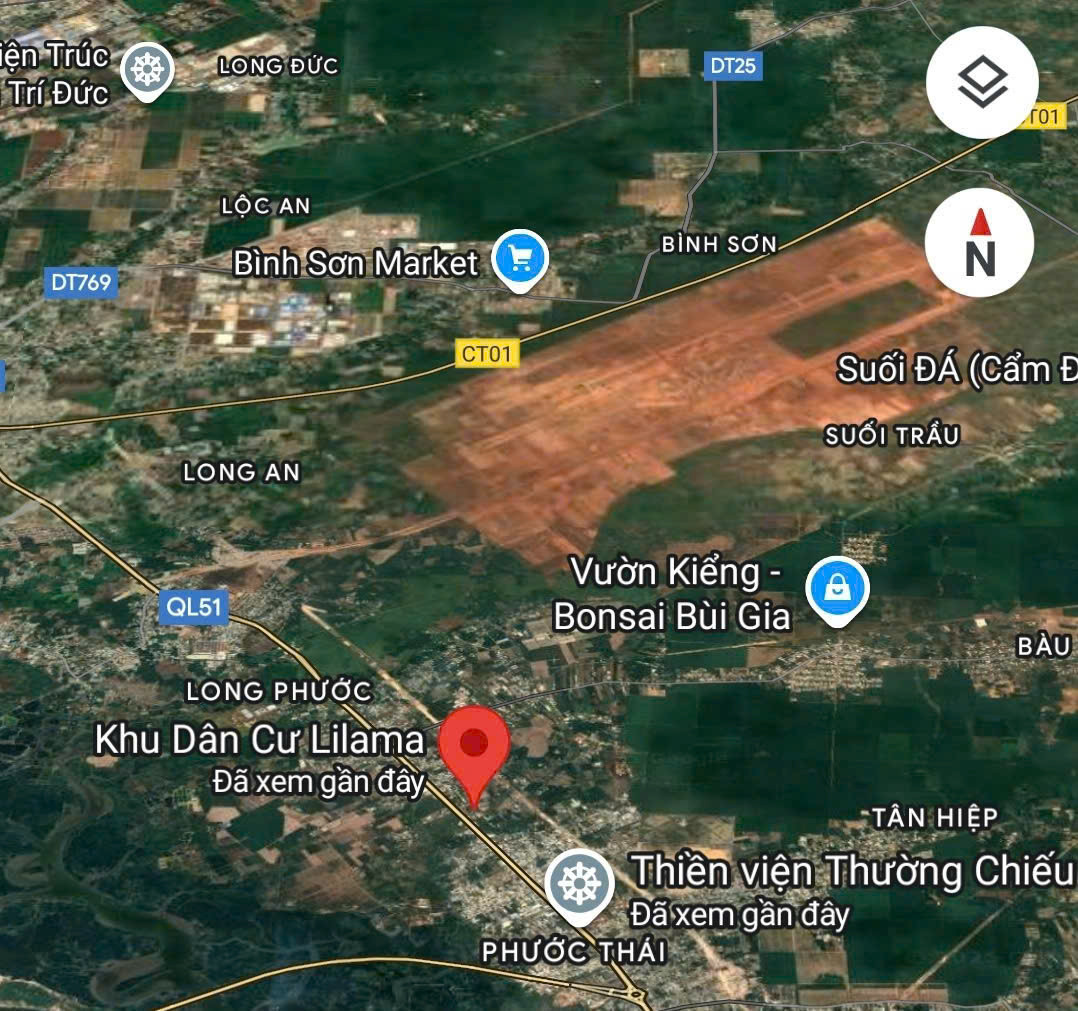
Task: Open the map layers button
Action: [x=982, y=81]
